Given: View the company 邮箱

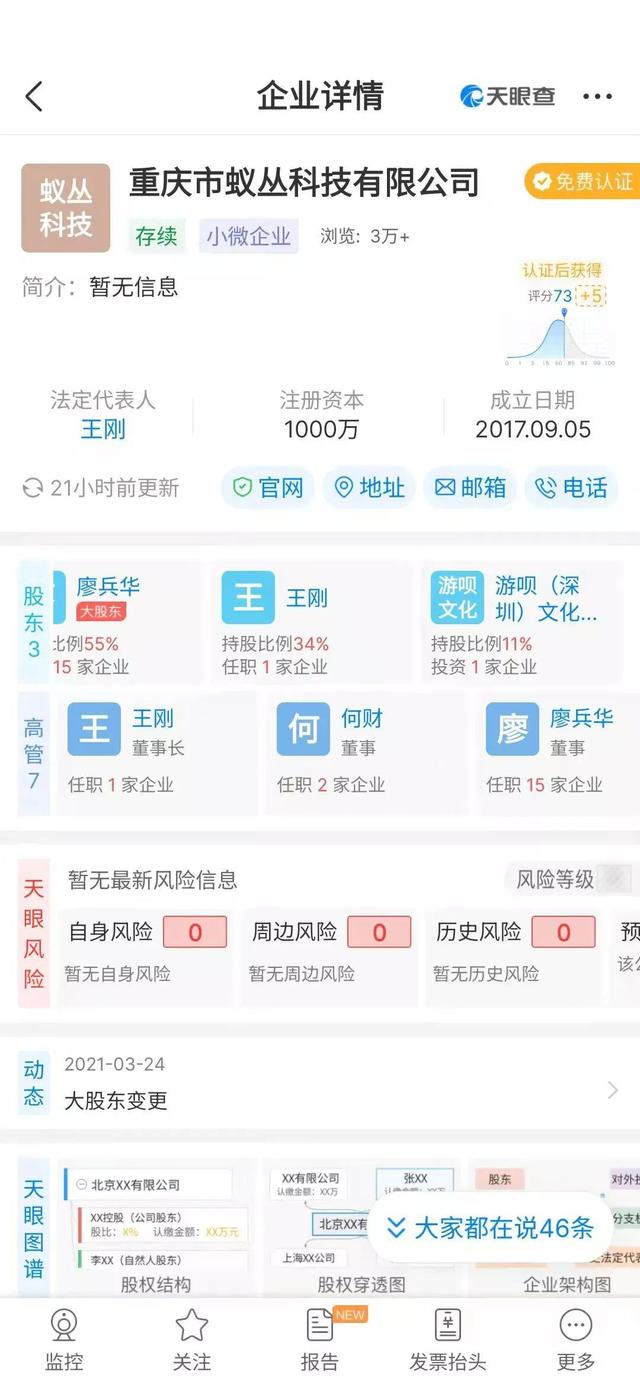Looking at the screenshot, I should click(x=470, y=488).
